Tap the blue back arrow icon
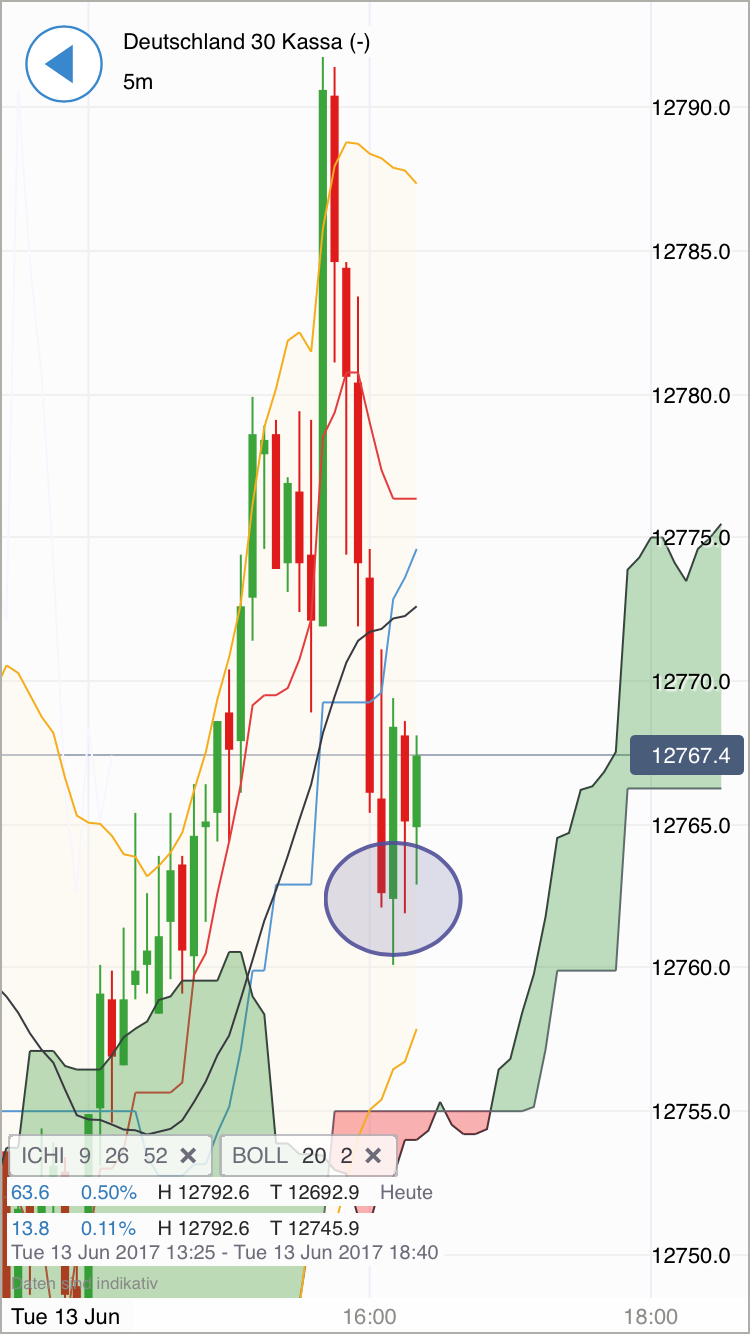This screenshot has height=1334, width=750. click(63, 64)
